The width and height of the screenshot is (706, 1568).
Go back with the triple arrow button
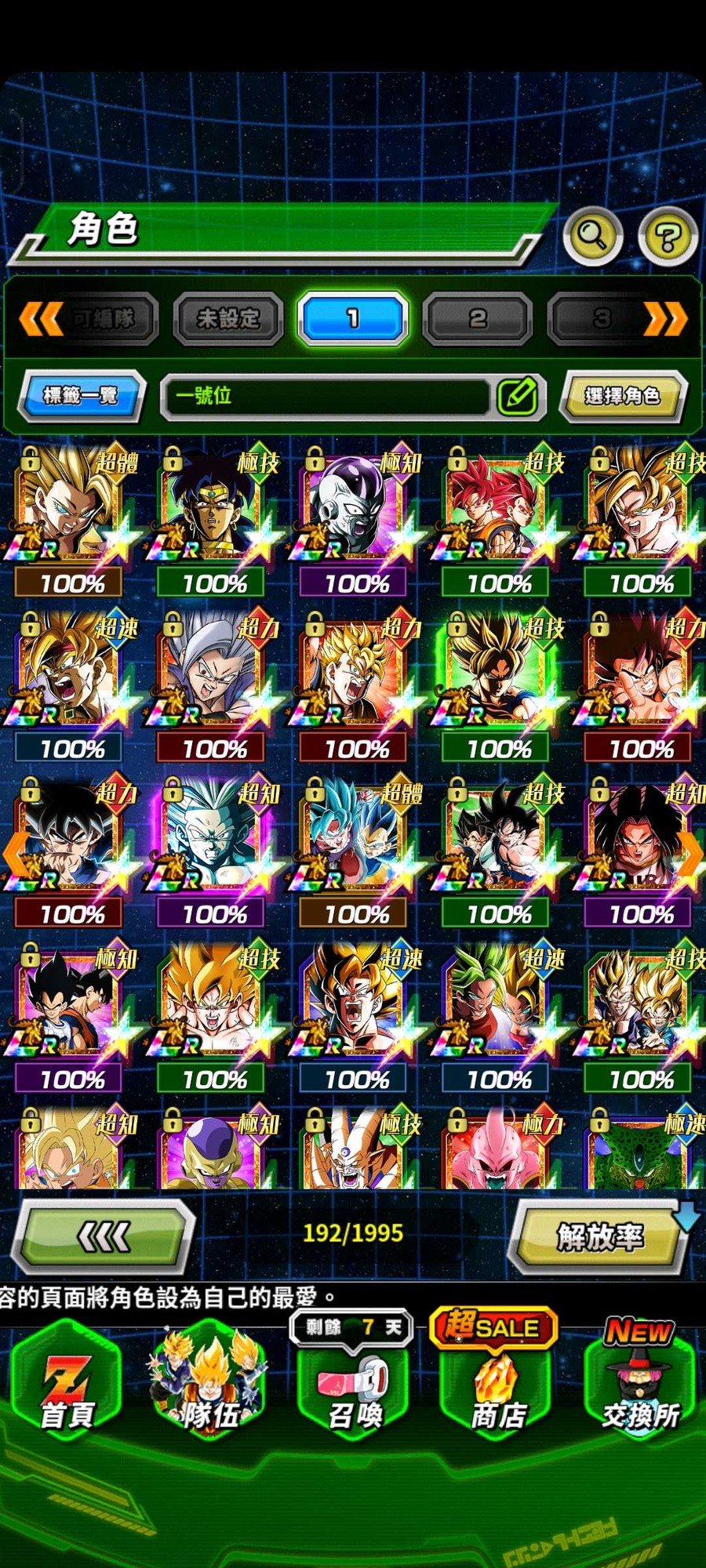104,1237
